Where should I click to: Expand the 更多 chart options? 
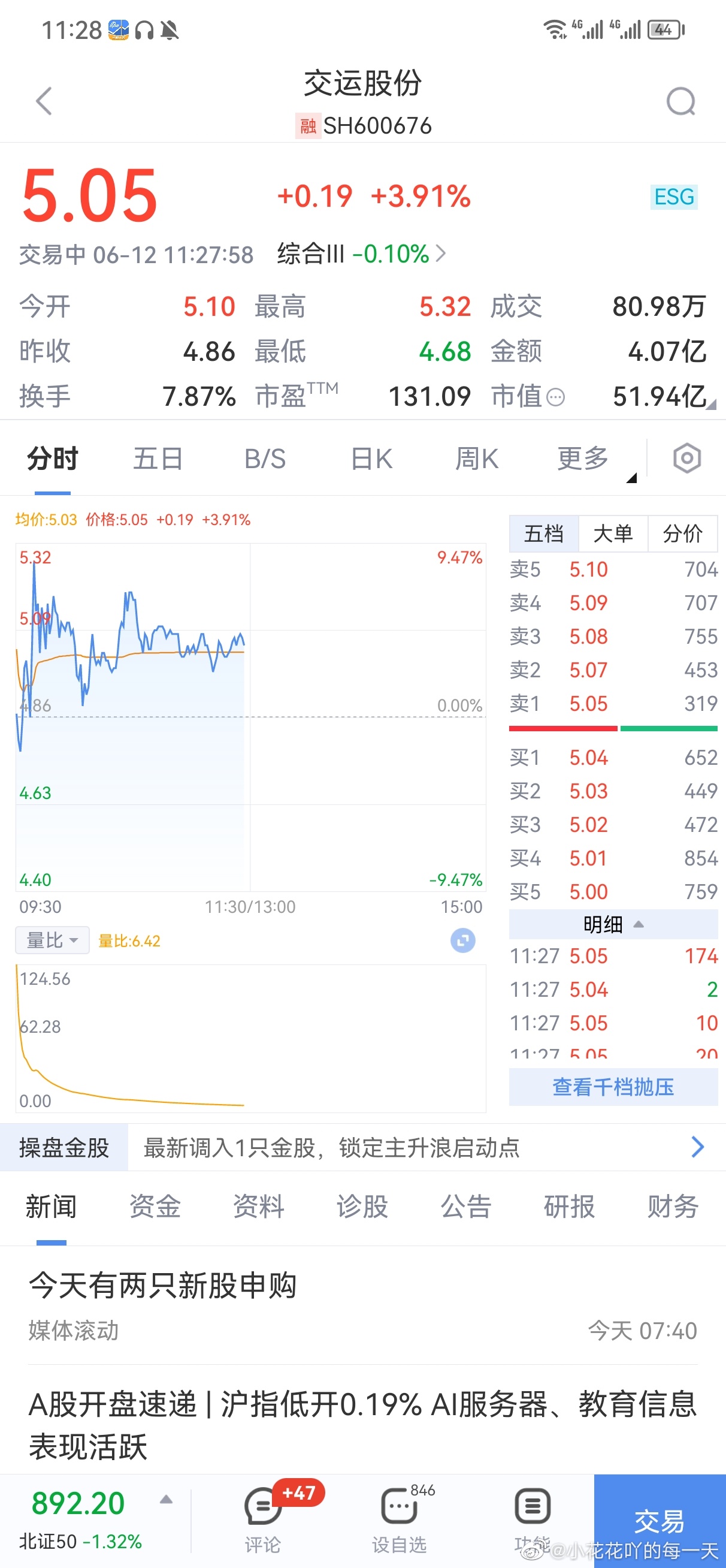click(583, 459)
